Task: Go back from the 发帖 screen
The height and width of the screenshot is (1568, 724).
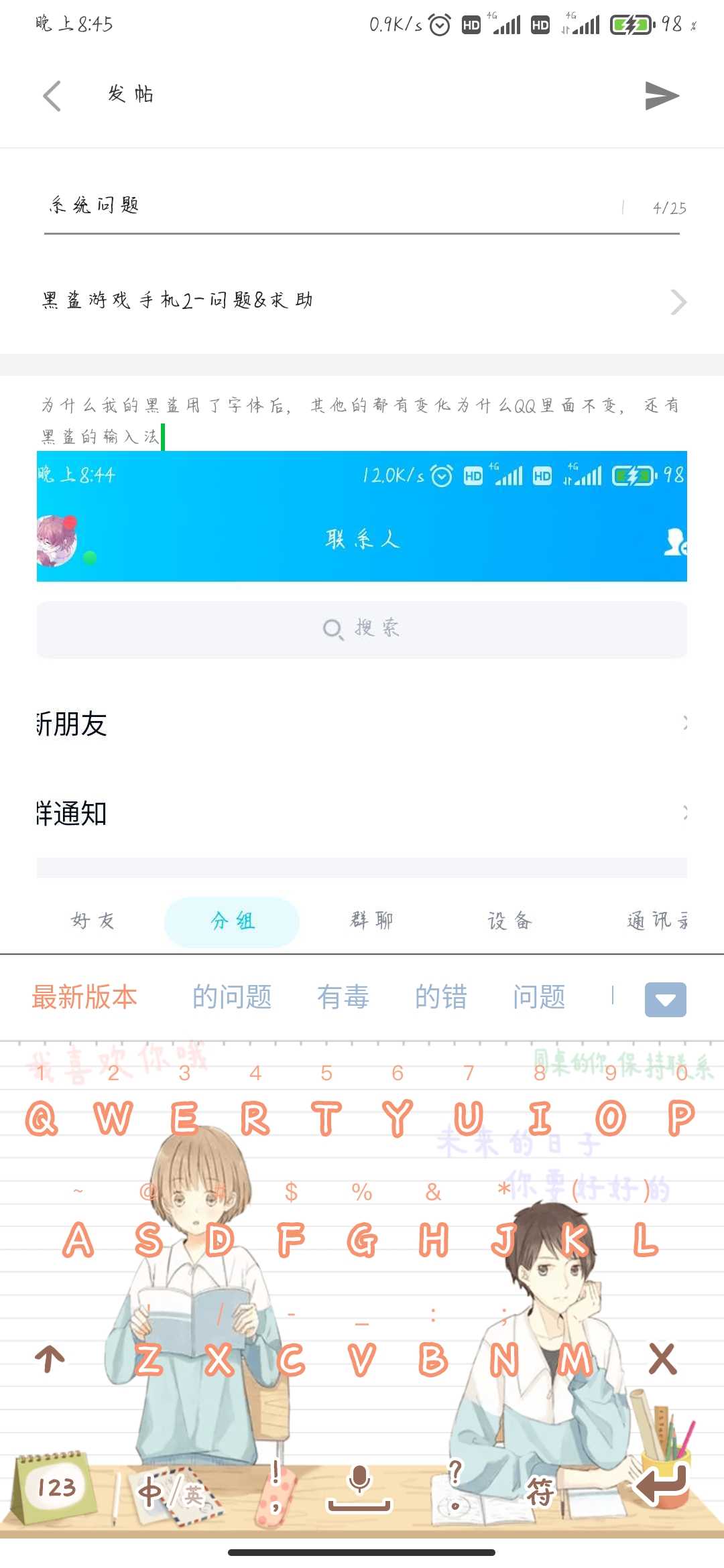Action: tap(52, 96)
